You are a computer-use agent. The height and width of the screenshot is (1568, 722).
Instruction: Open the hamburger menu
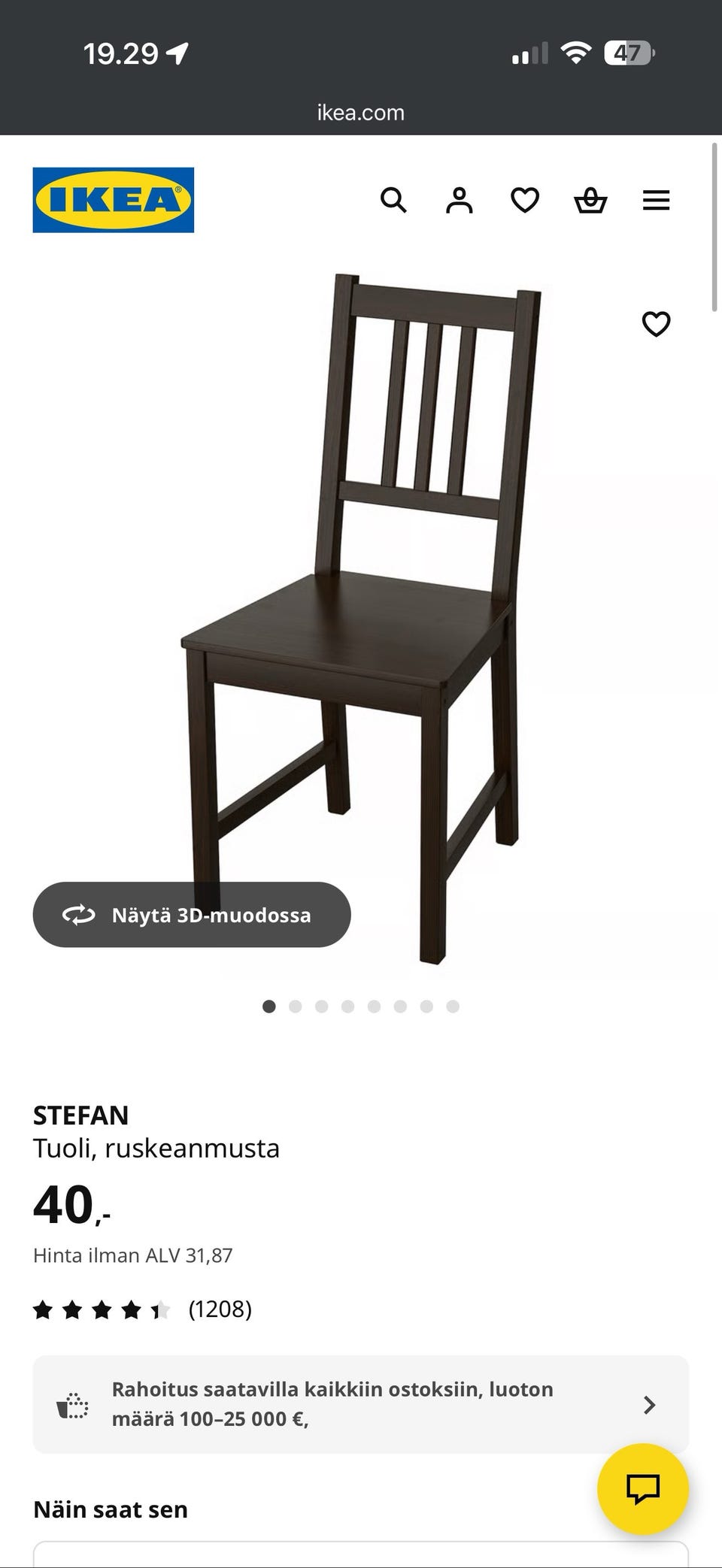pos(656,201)
